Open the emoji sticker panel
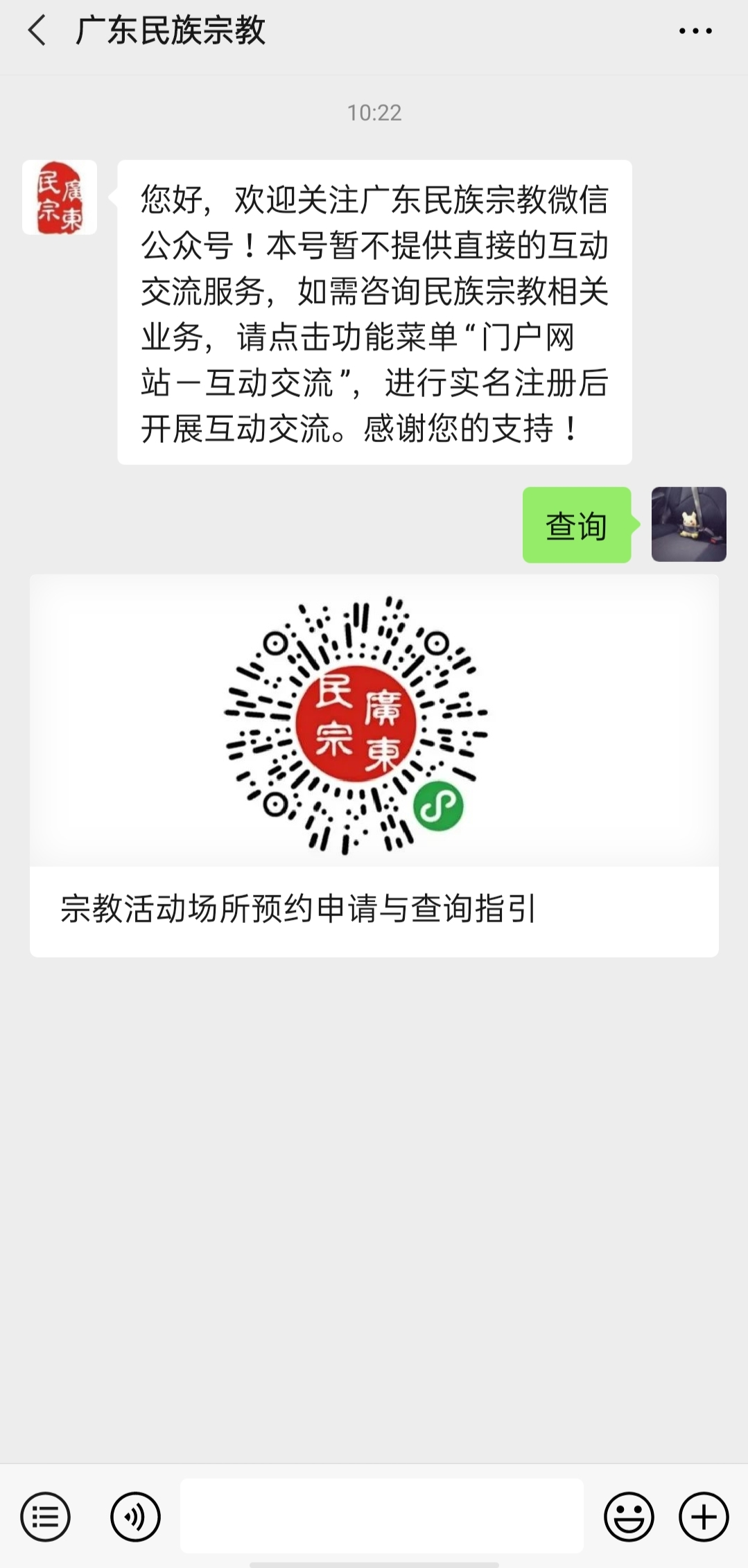 tap(629, 1517)
